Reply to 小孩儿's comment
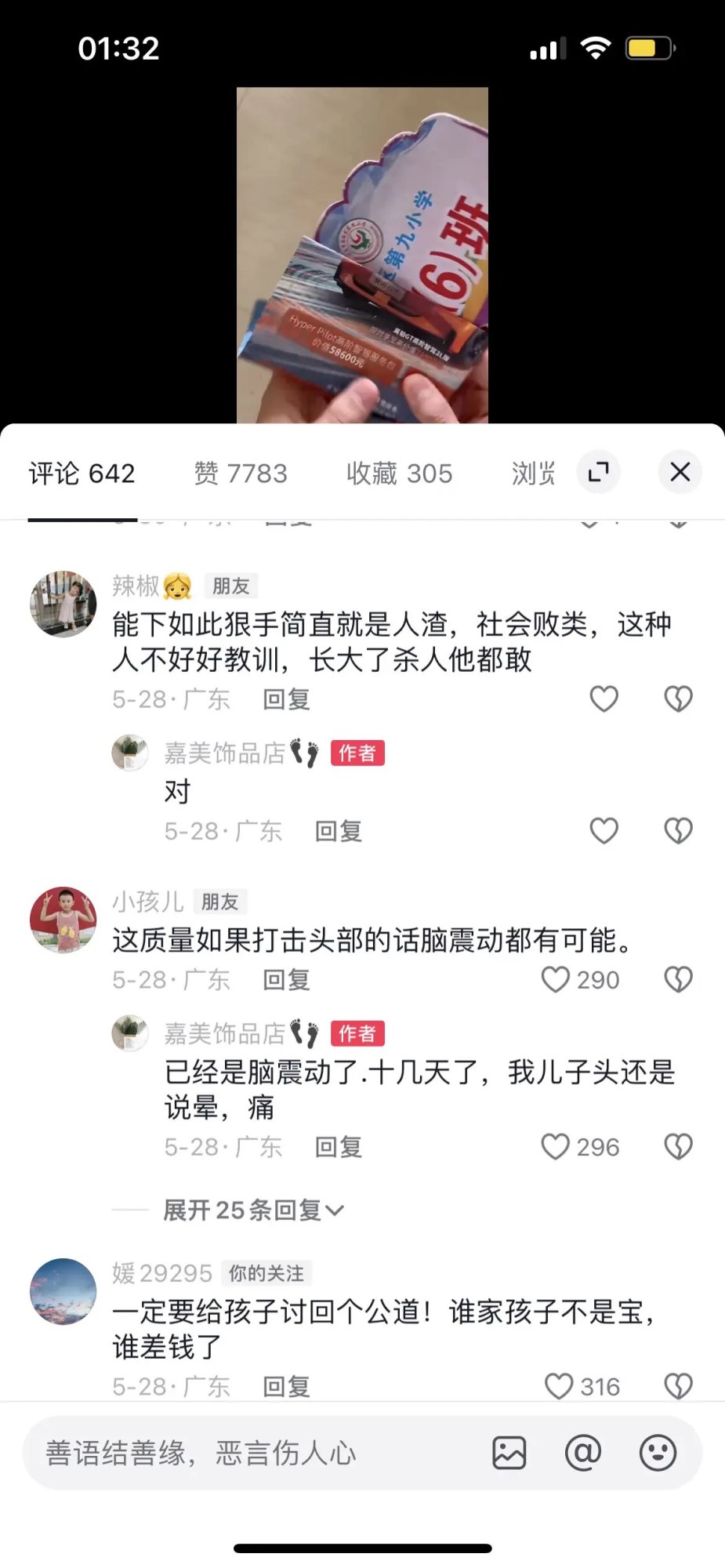The width and height of the screenshot is (725, 1568). click(x=286, y=980)
